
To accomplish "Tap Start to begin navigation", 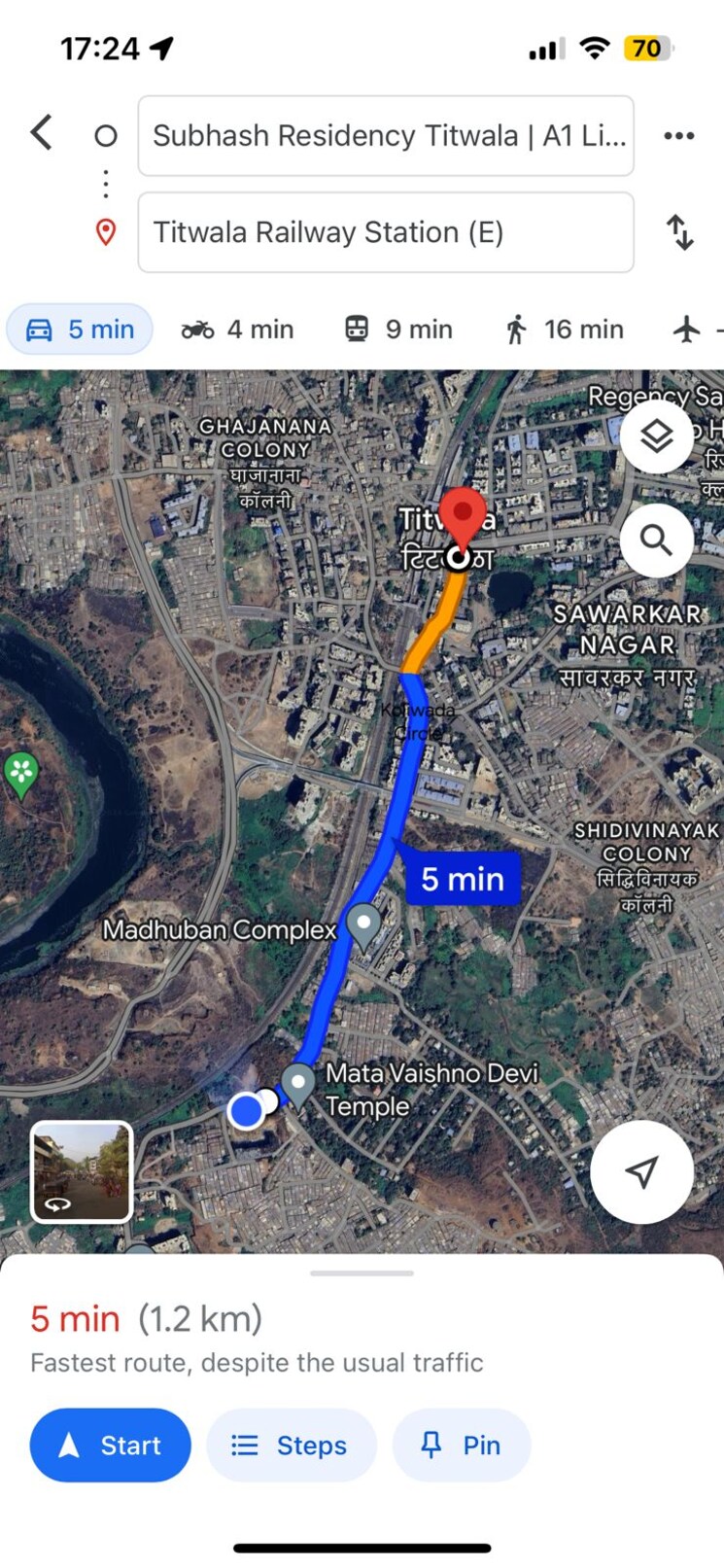I will pyautogui.click(x=109, y=1445).
